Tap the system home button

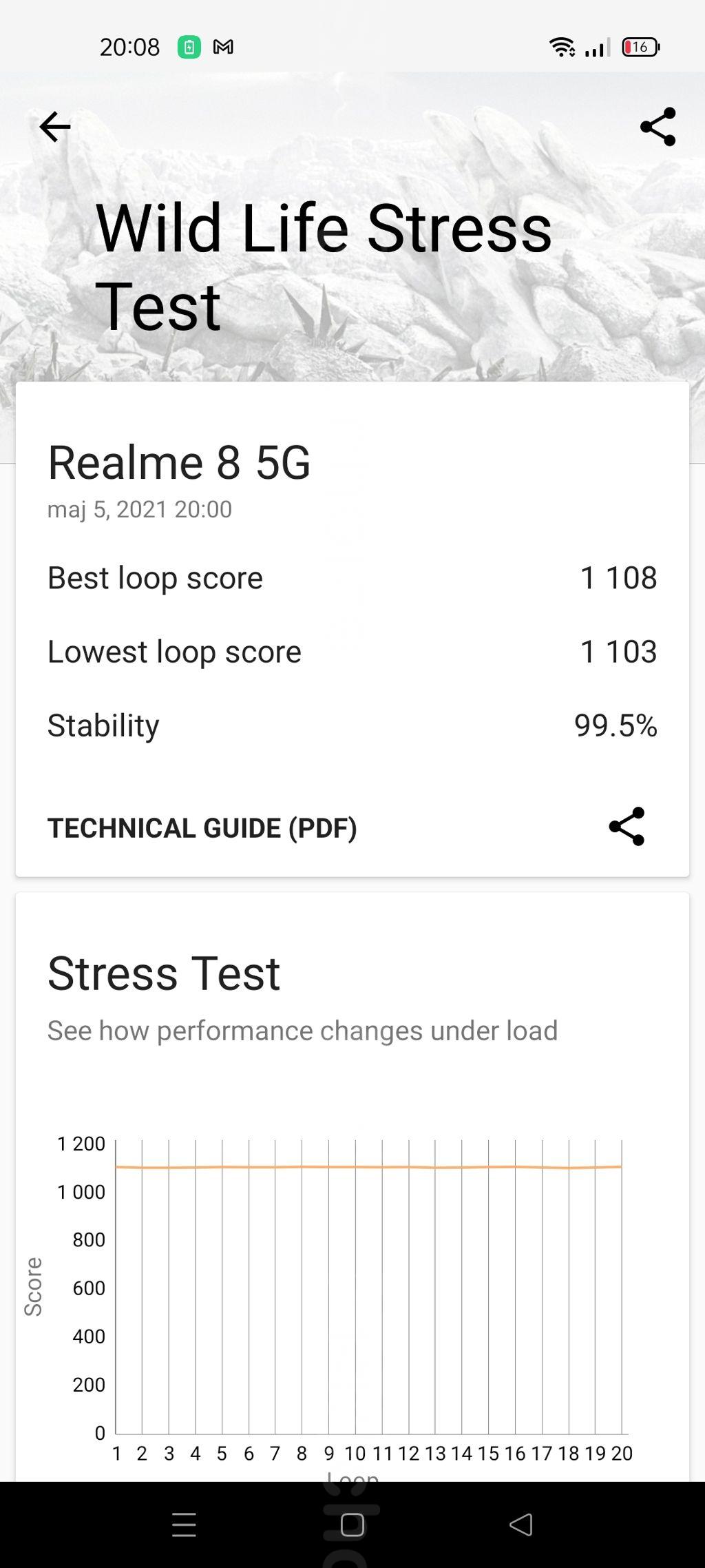pyautogui.click(x=352, y=1525)
